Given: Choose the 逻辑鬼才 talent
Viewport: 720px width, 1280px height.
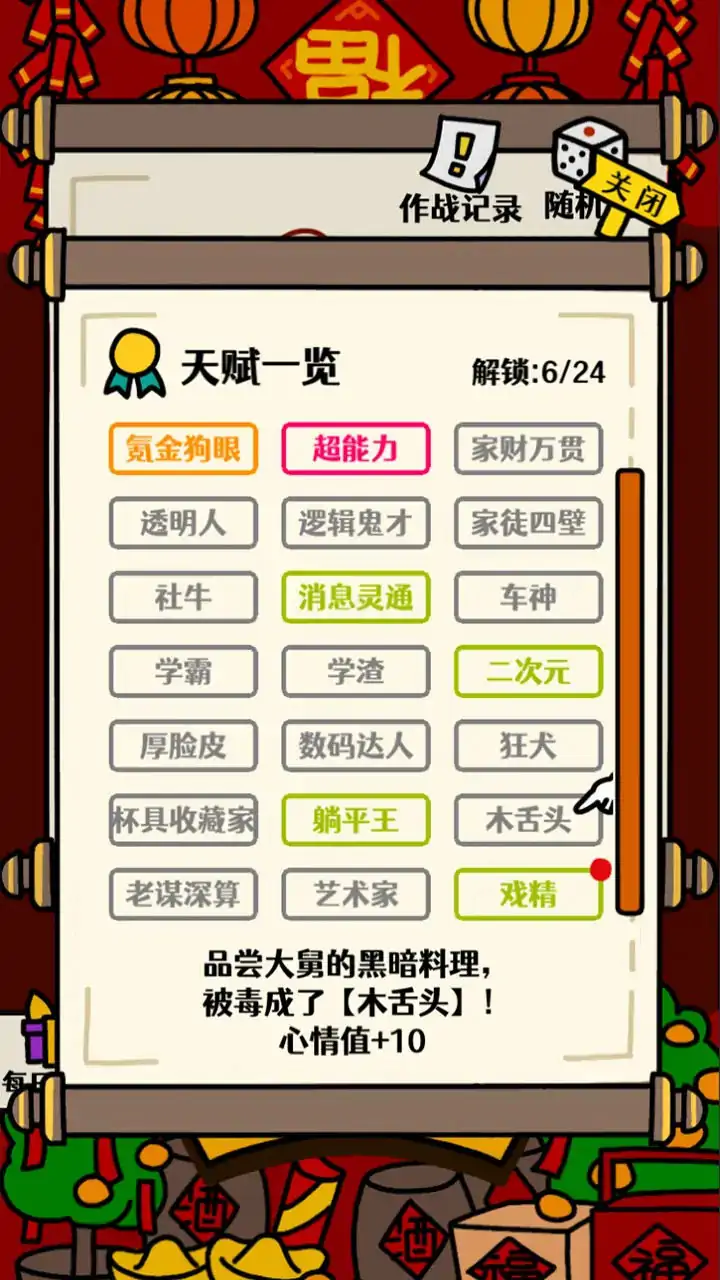Looking at the screenshot, I should click(356, 523).
